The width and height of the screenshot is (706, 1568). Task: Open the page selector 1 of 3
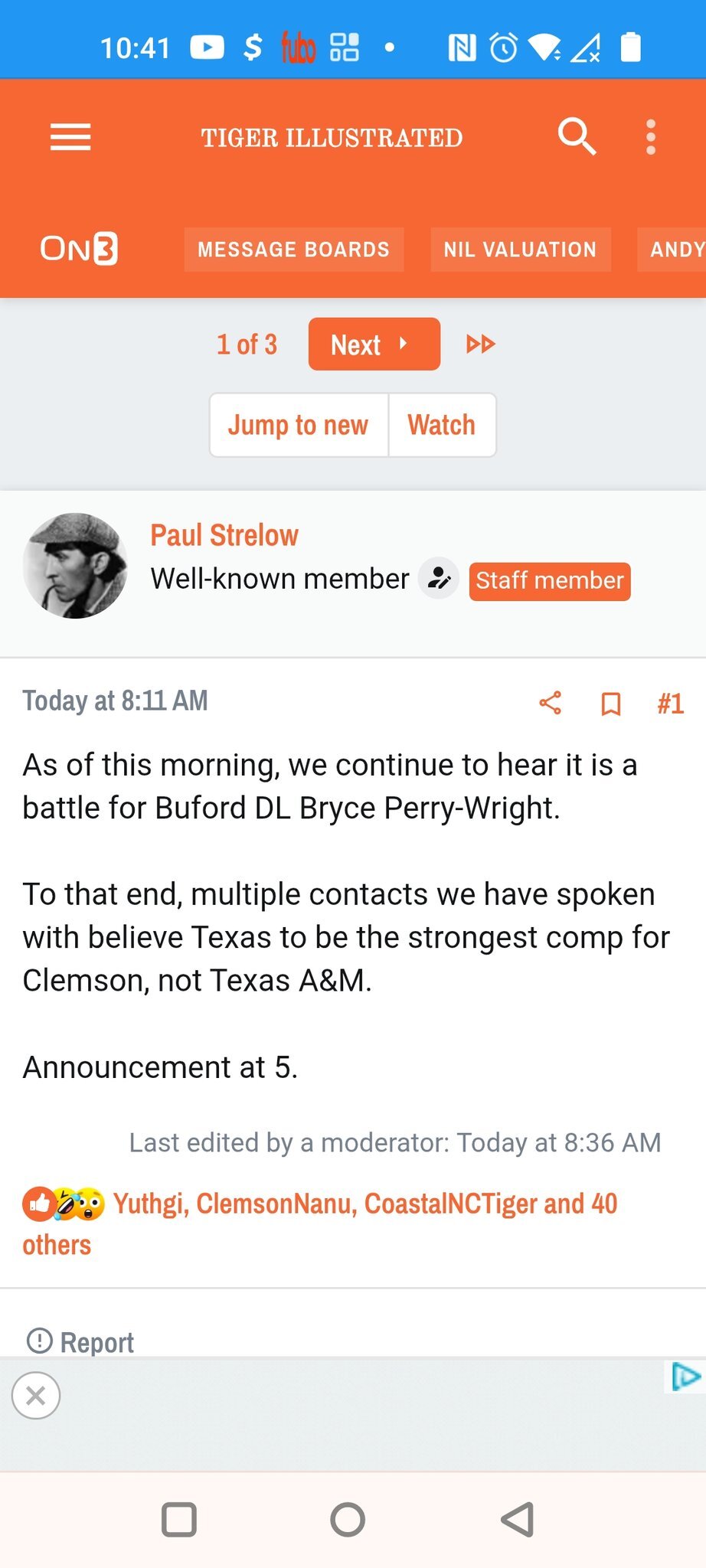coord(247,345)
